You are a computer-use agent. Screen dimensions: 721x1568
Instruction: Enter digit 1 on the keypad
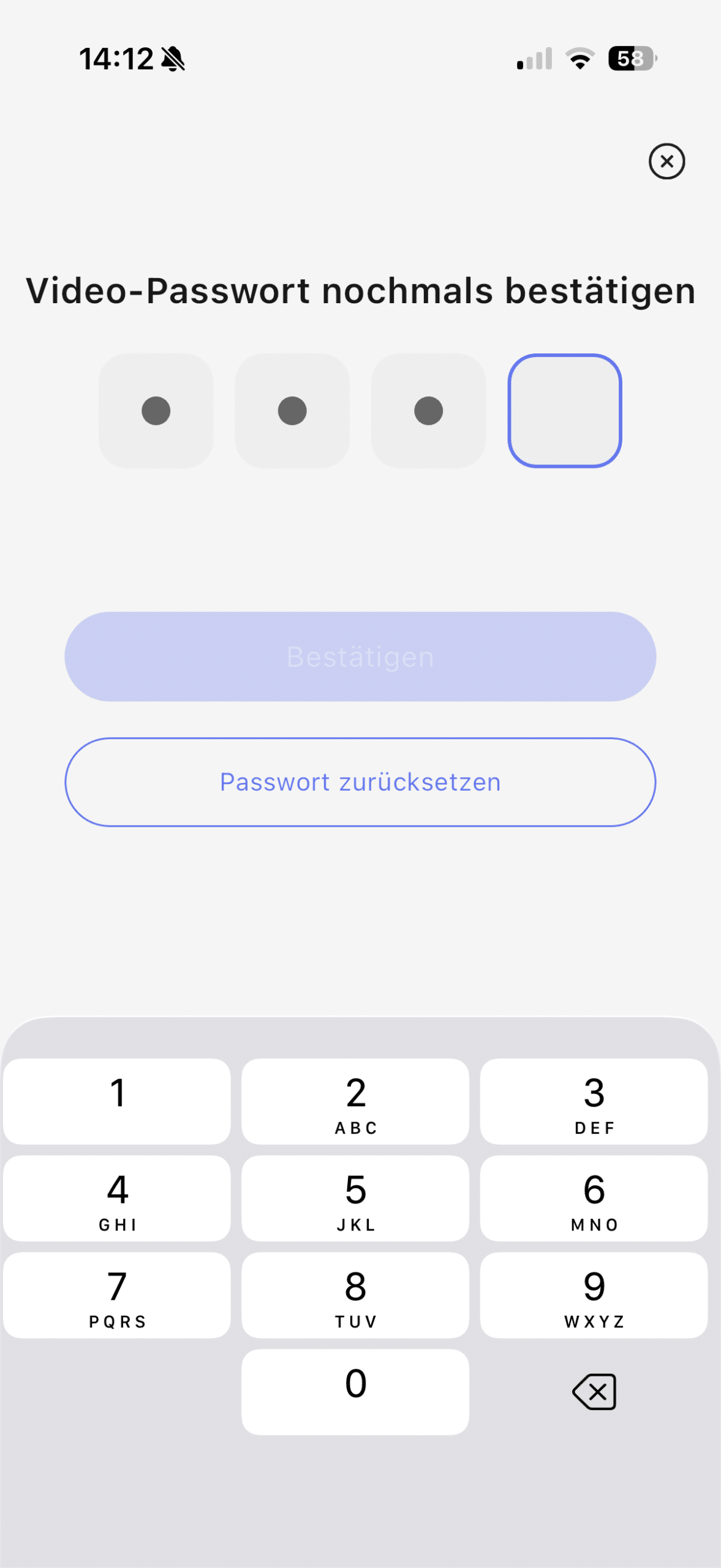click(117, 1101)
